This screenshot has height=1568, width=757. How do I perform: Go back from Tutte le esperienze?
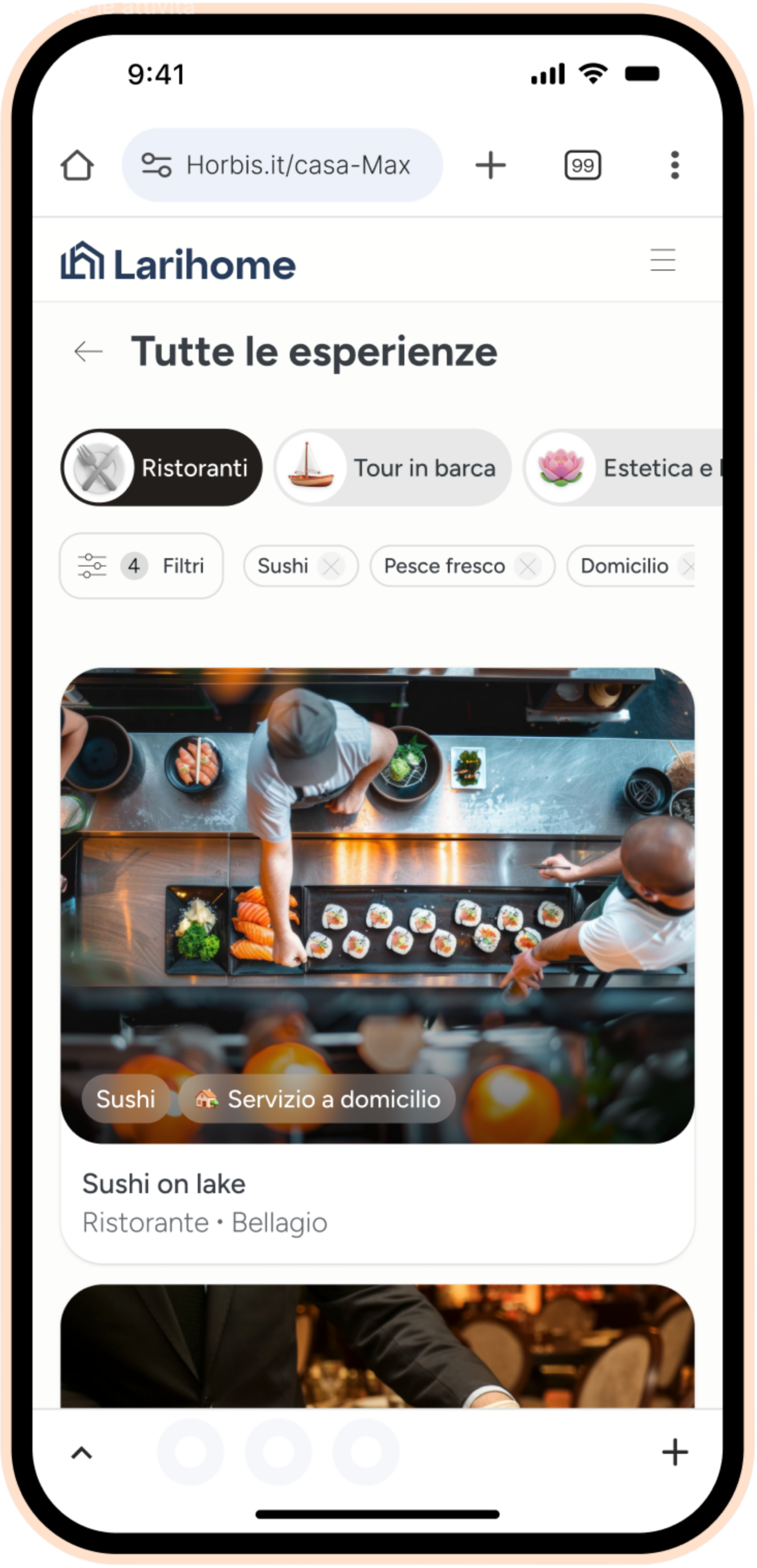coord(88,352)
